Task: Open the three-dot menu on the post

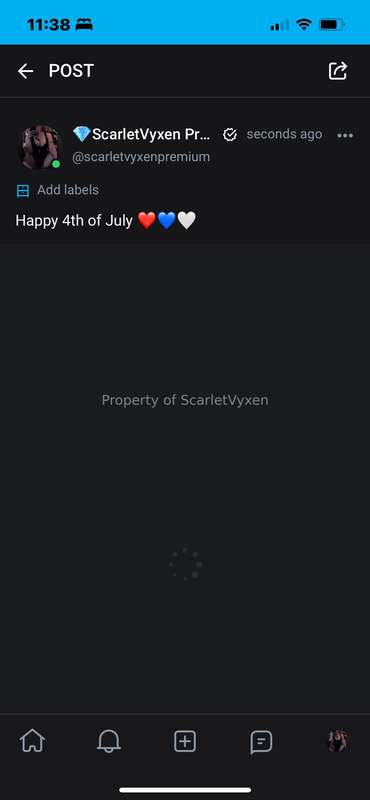Action: (345, 135)
